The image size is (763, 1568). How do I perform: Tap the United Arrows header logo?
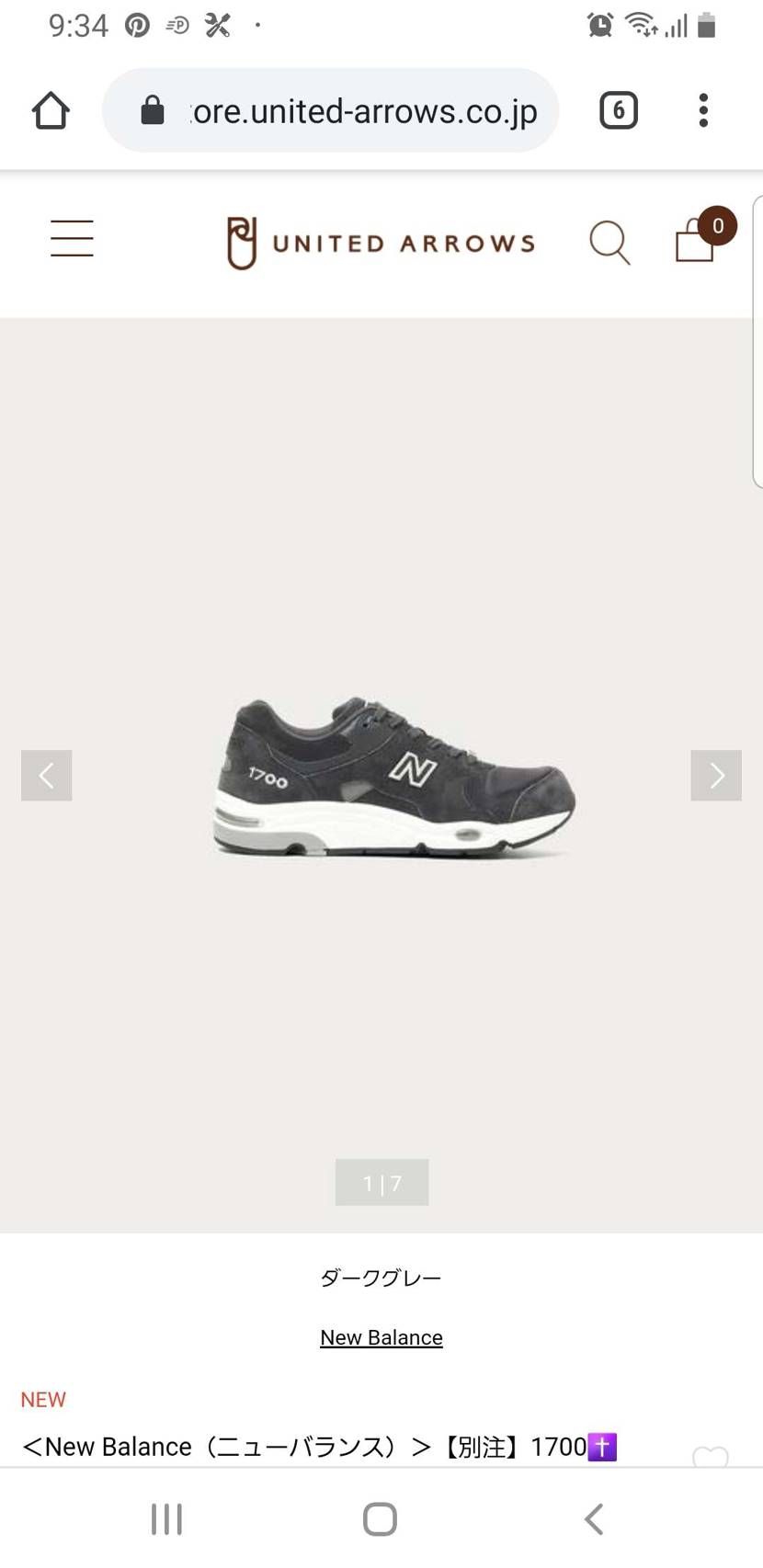(x=381, y=243)
